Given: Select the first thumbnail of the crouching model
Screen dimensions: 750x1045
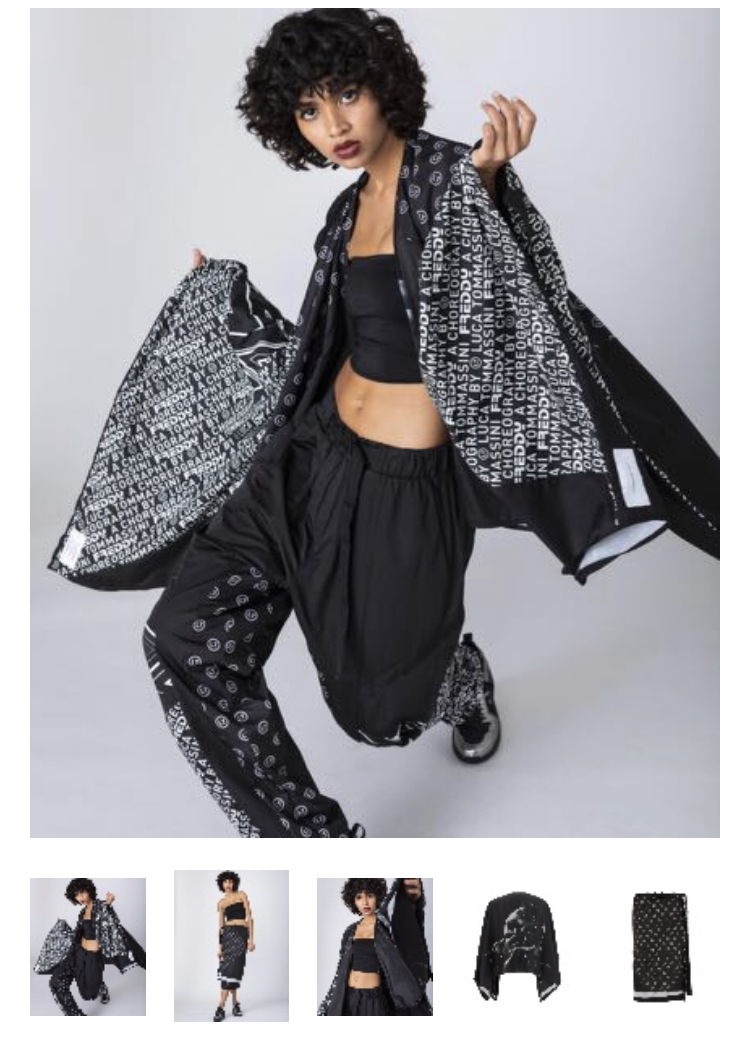Looking at the screenshot, I should click(x=88, y=946).
